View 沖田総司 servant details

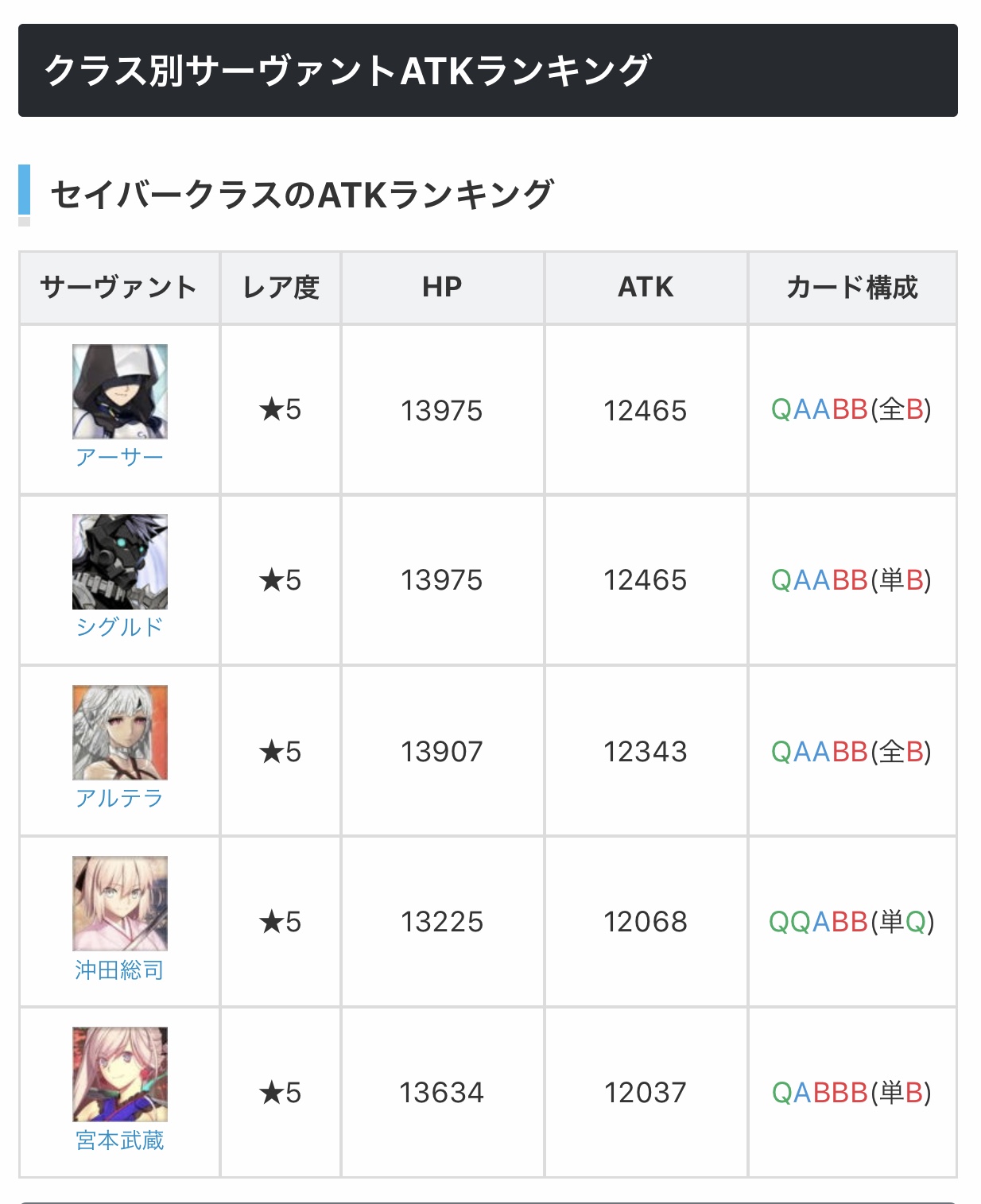[119, 970]
